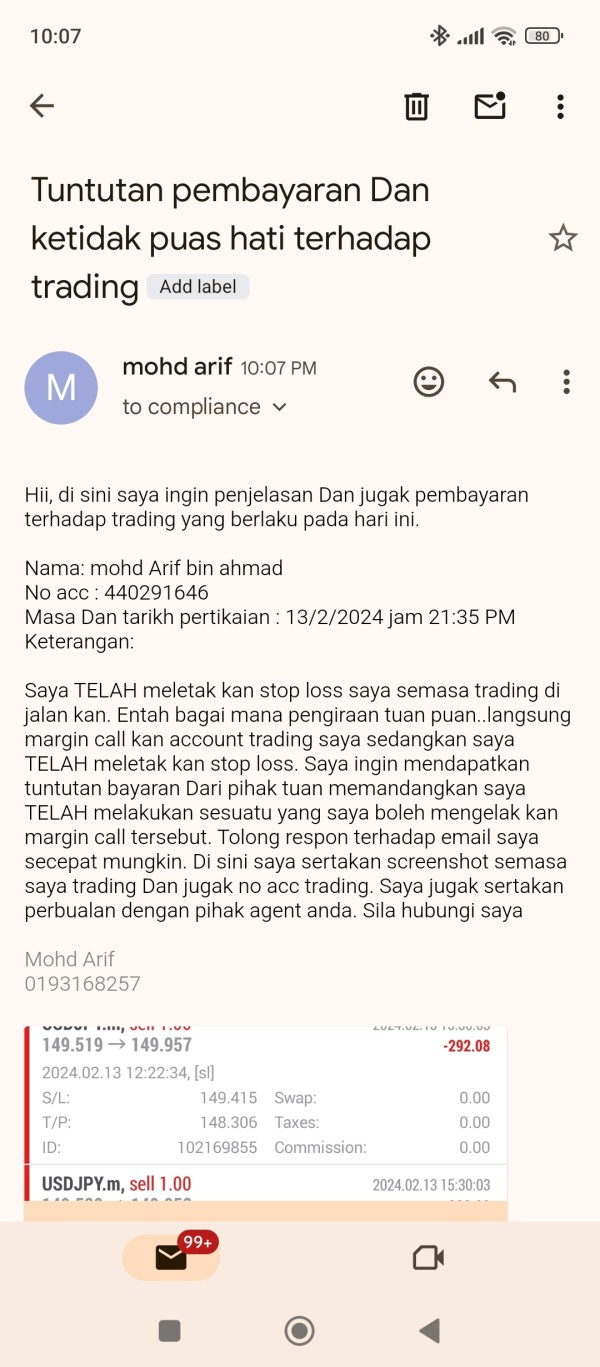Tap the system back button
This screenshot has height=1367, width=600.
pos(430,1330)
